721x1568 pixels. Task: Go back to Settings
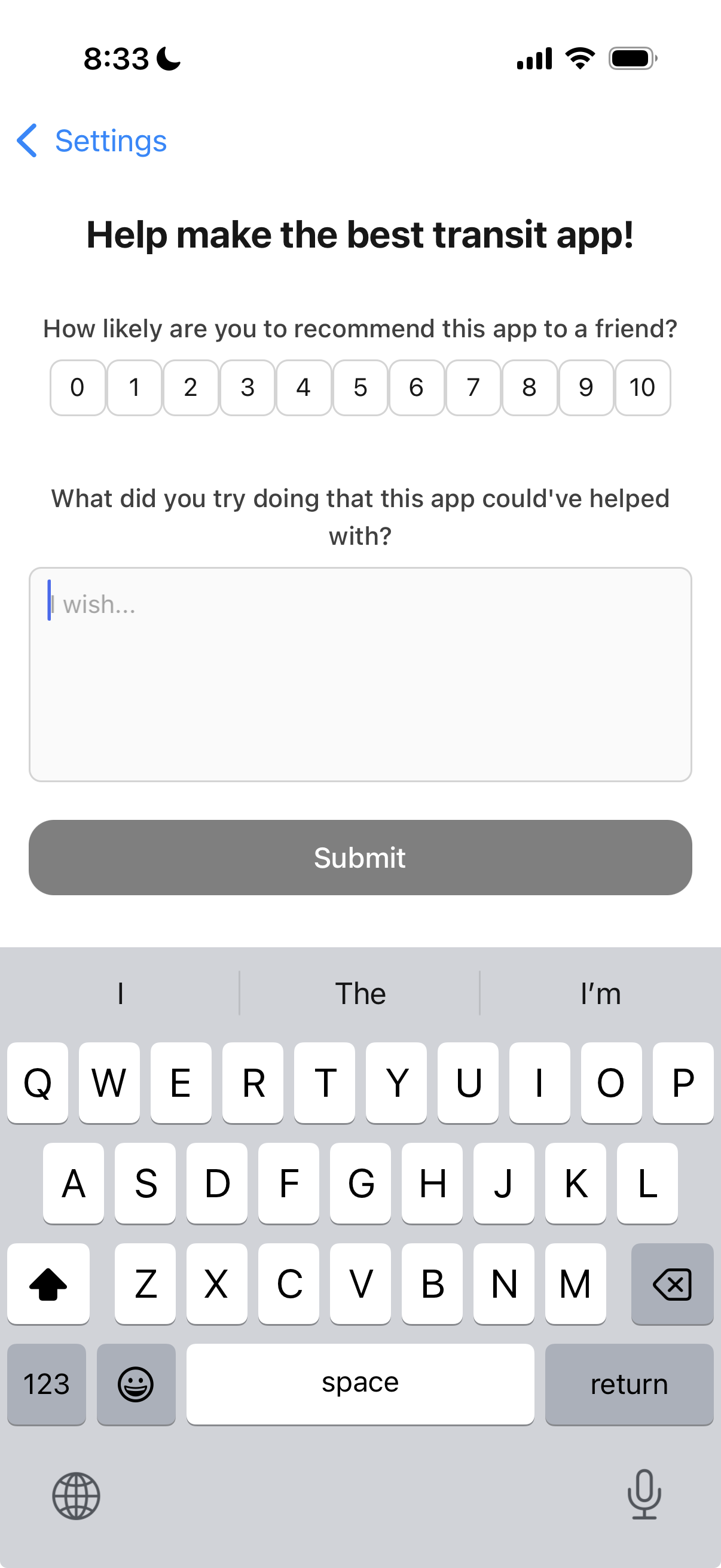93,141
